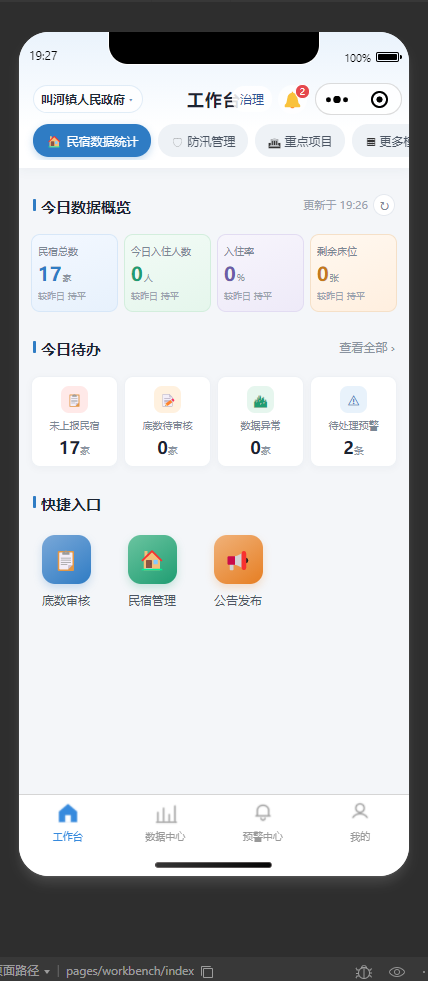Open the 待处理预警 card

coord(354,421)
